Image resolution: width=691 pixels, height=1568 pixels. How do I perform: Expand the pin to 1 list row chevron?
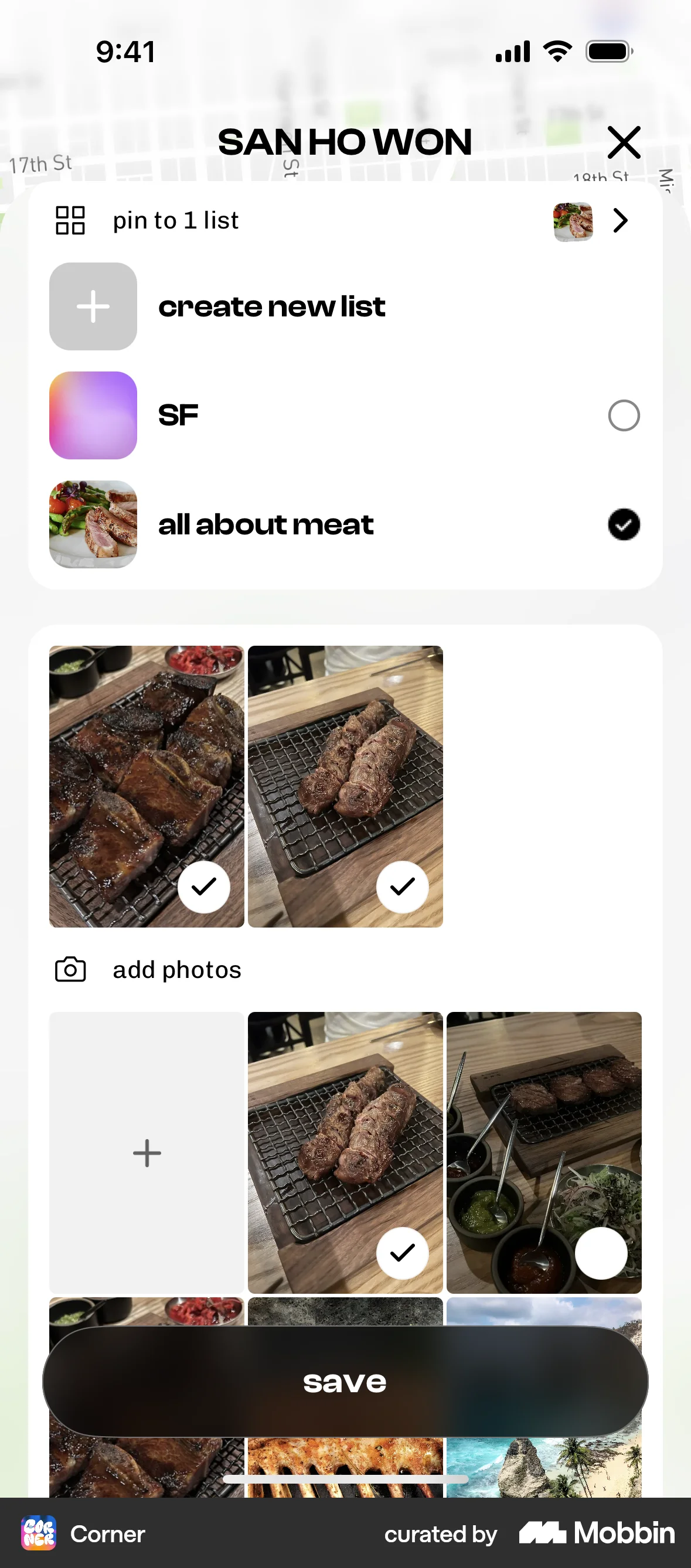[x=619, y=220]
